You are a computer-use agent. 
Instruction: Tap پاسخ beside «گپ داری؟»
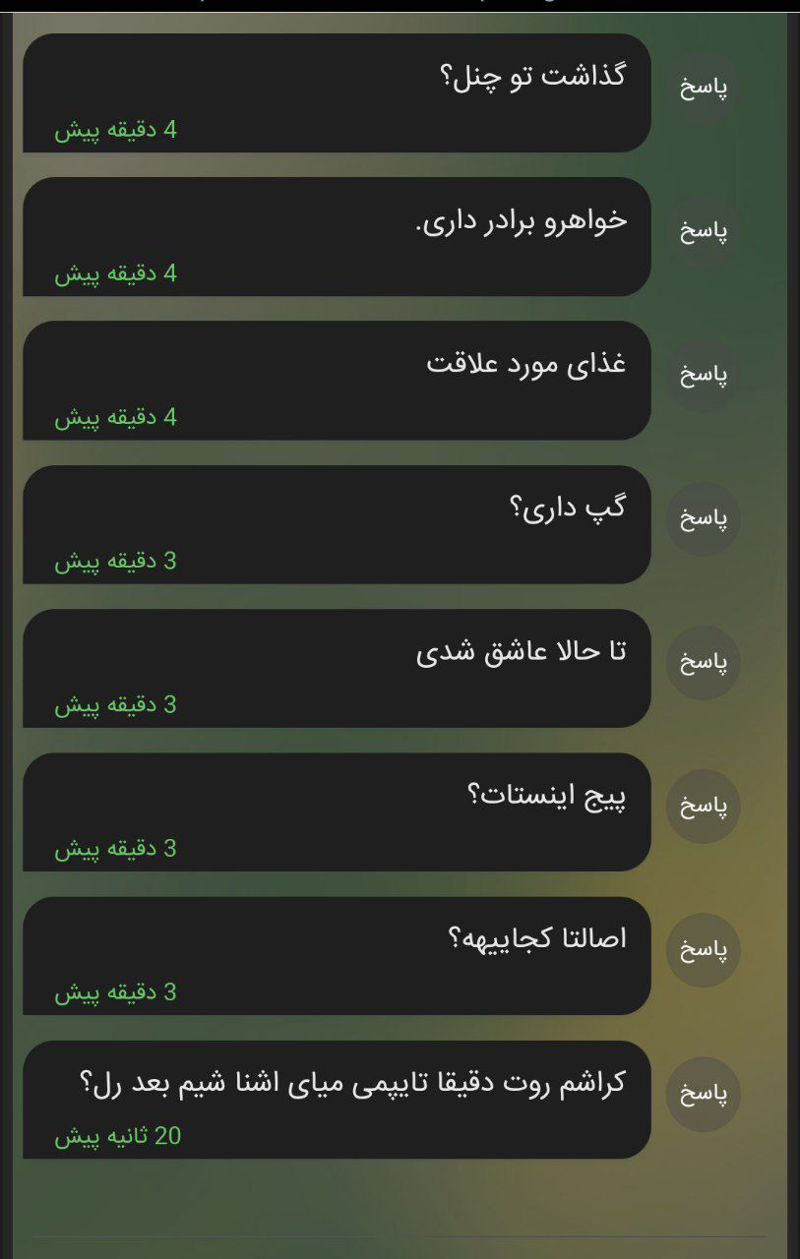click(703, 519)
